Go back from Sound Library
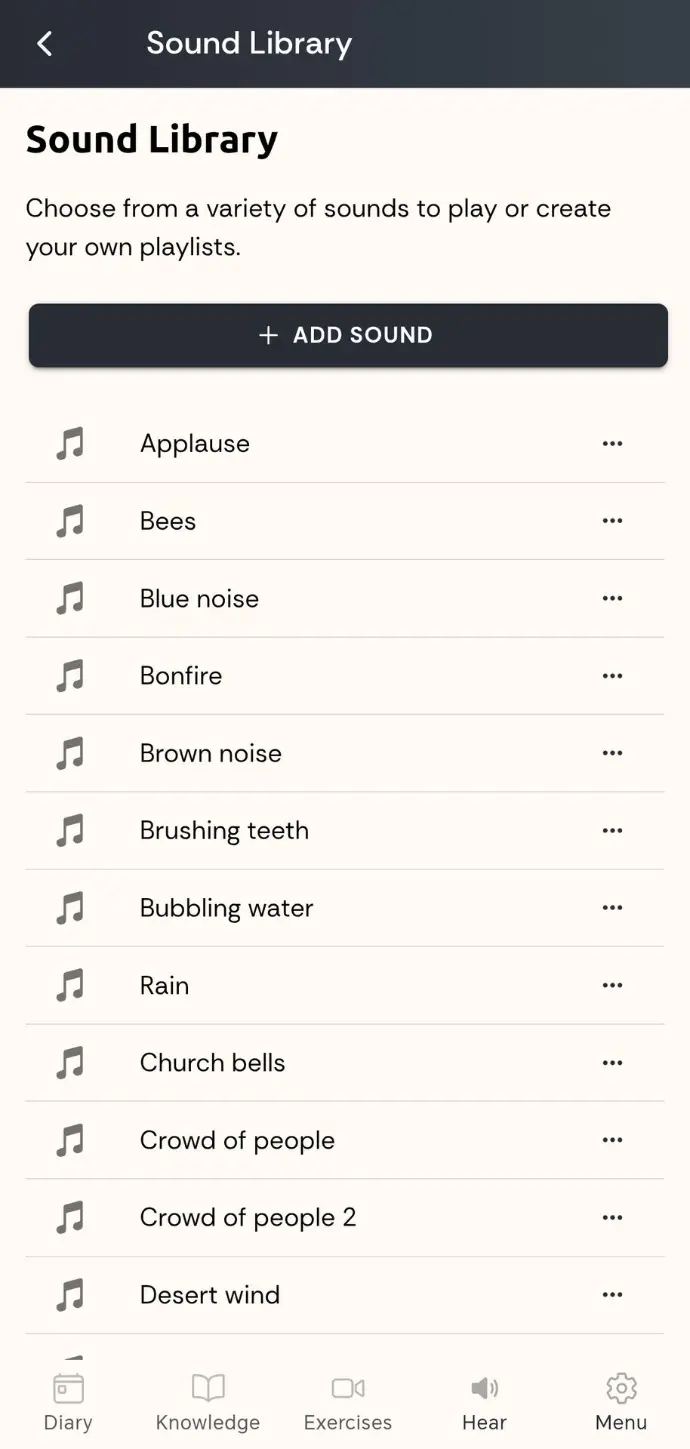This screenshot has height=1449, width=690. coord(44,44)
